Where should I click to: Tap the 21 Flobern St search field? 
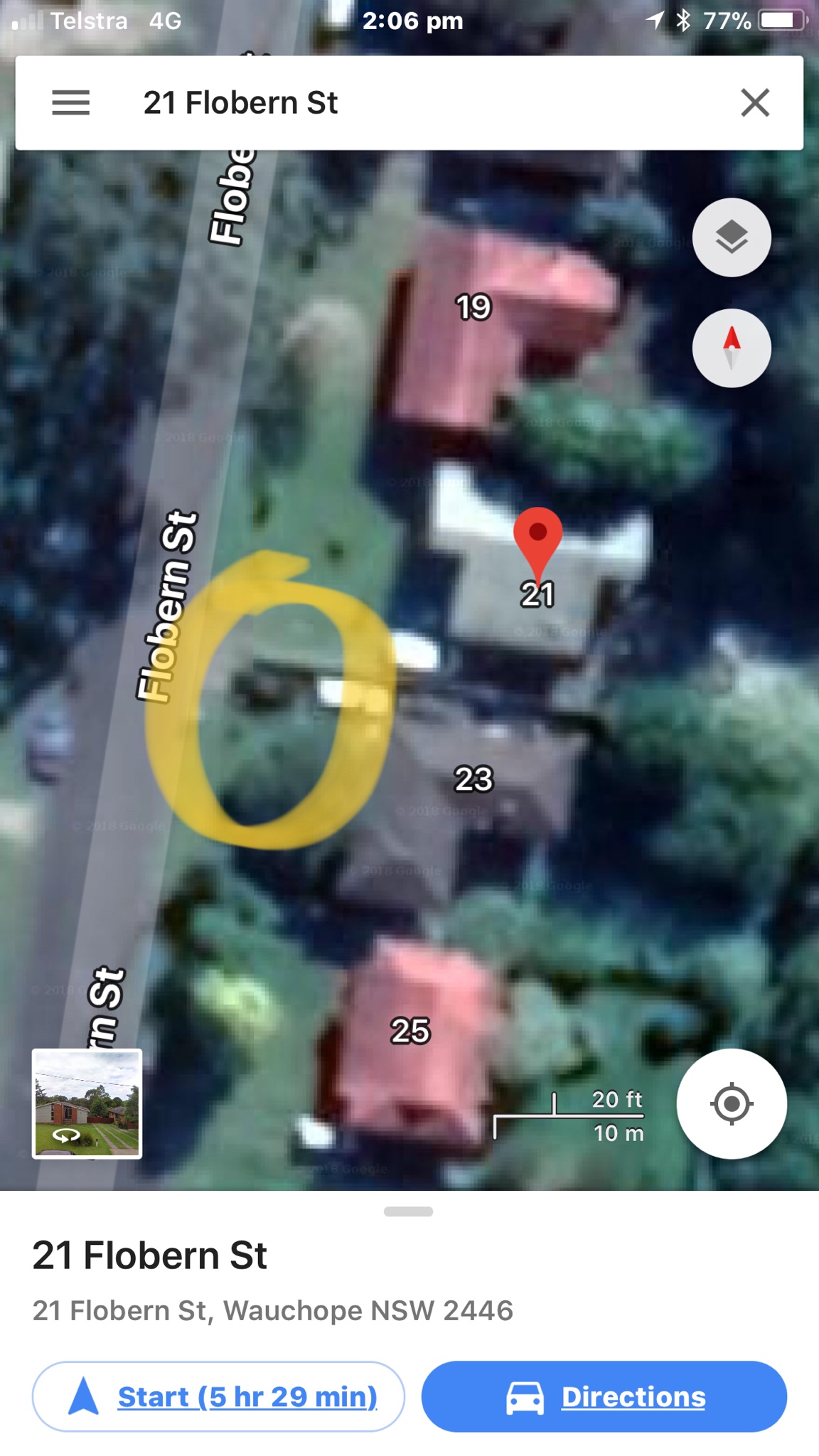tap(398, 103)
